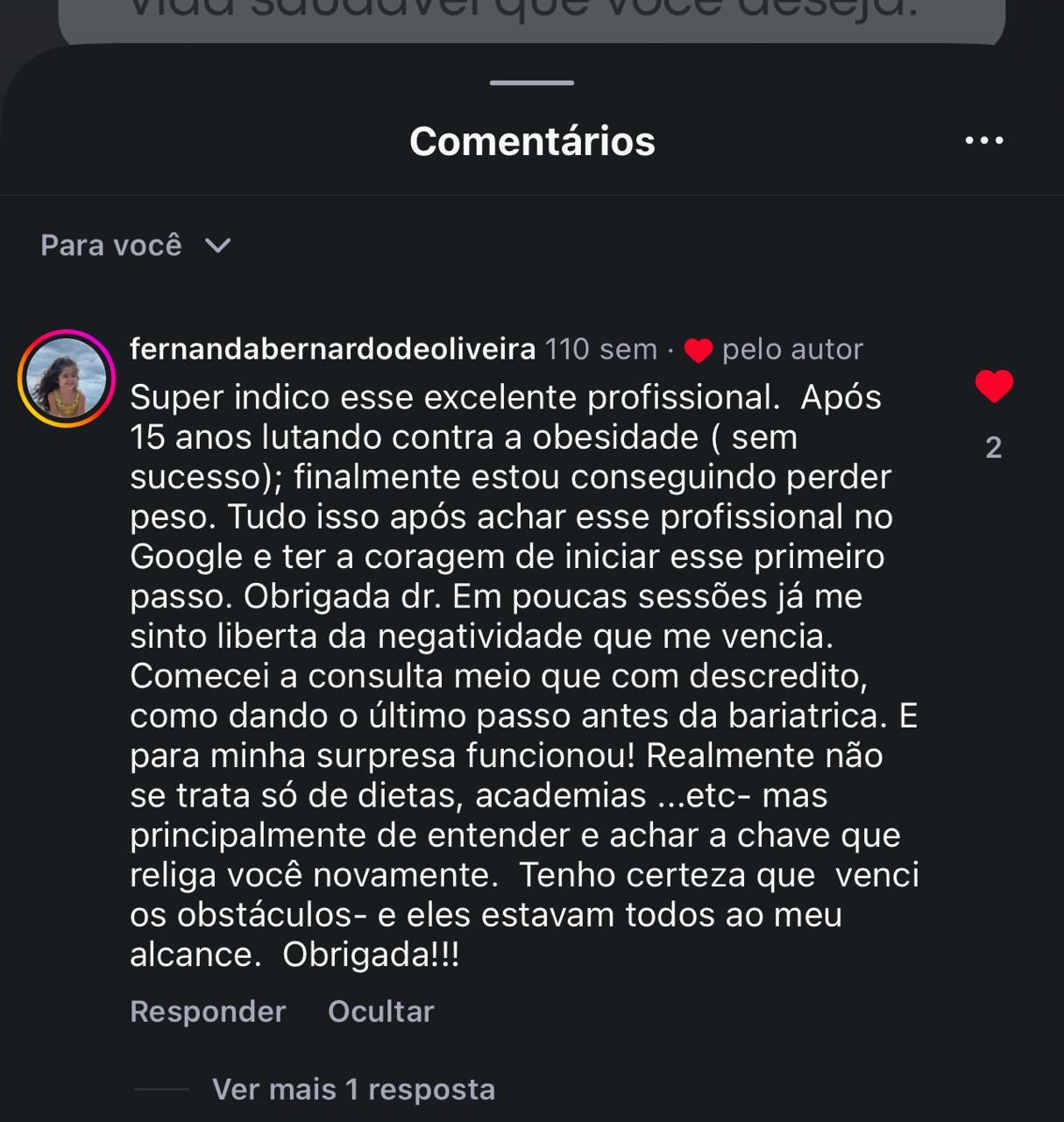Open fernandabernardodeoliveira's profile picture
The image size is (1064, 1122).
click(67, 379)
